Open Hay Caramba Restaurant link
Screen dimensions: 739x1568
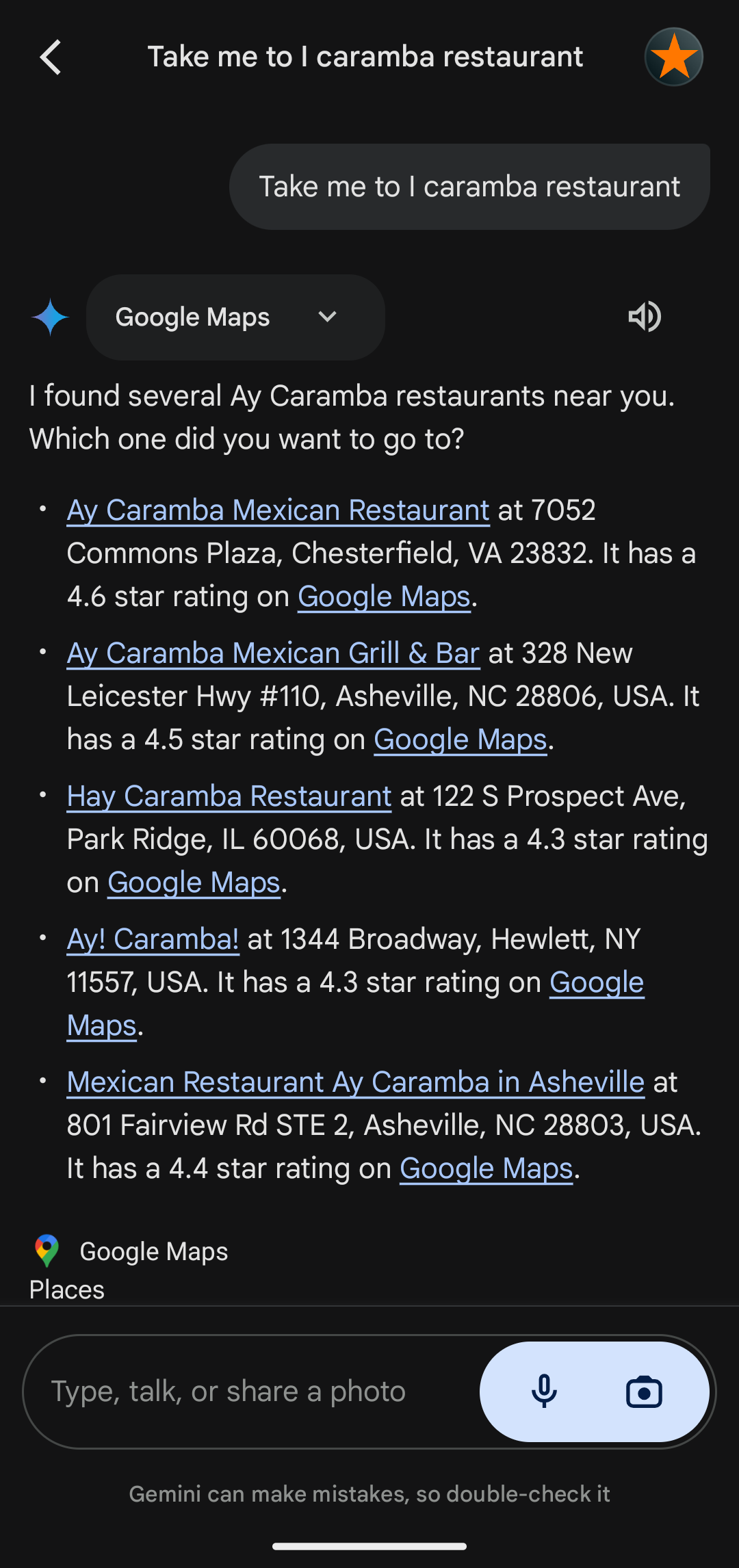pos(229,796)
